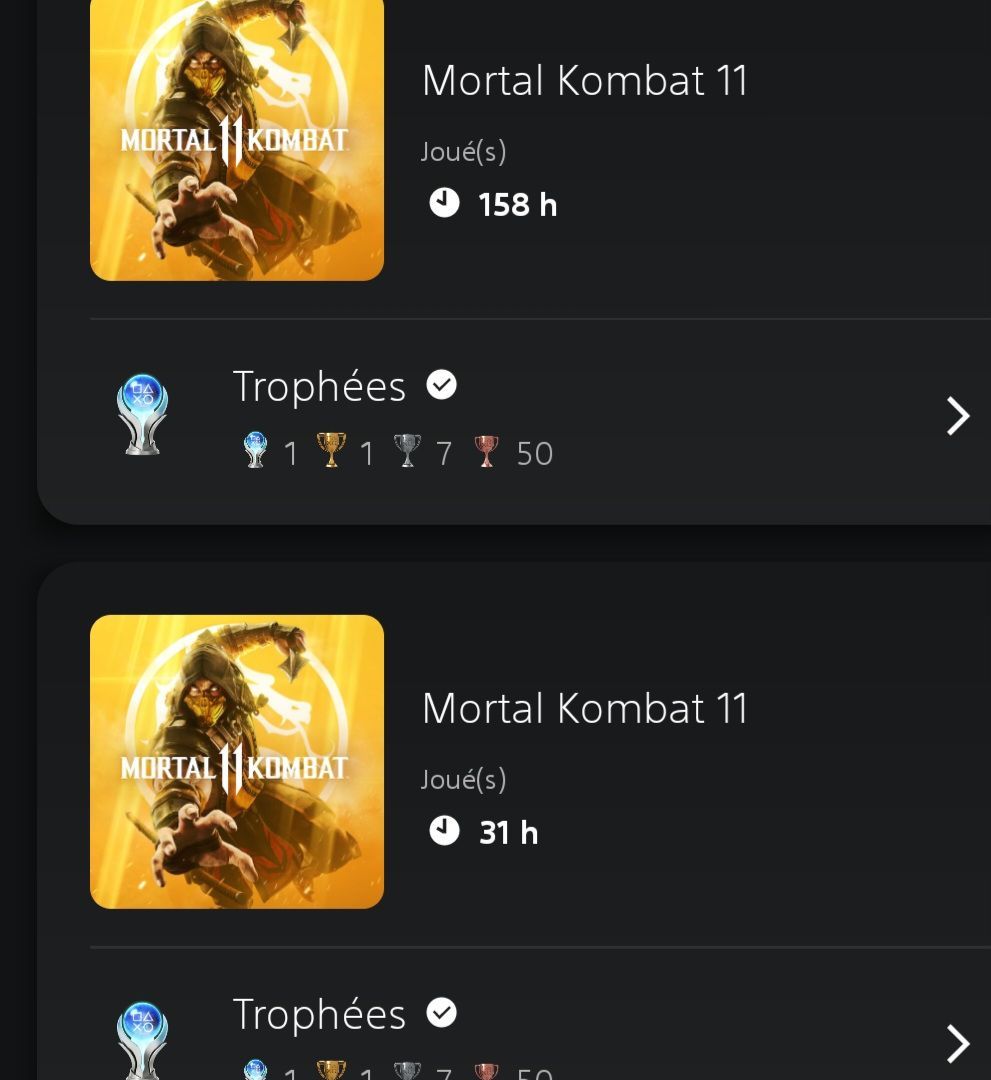Open the Mortal Kombat 11 cover with 31 h
The image size is (991, 1080).
coord(237,761)
